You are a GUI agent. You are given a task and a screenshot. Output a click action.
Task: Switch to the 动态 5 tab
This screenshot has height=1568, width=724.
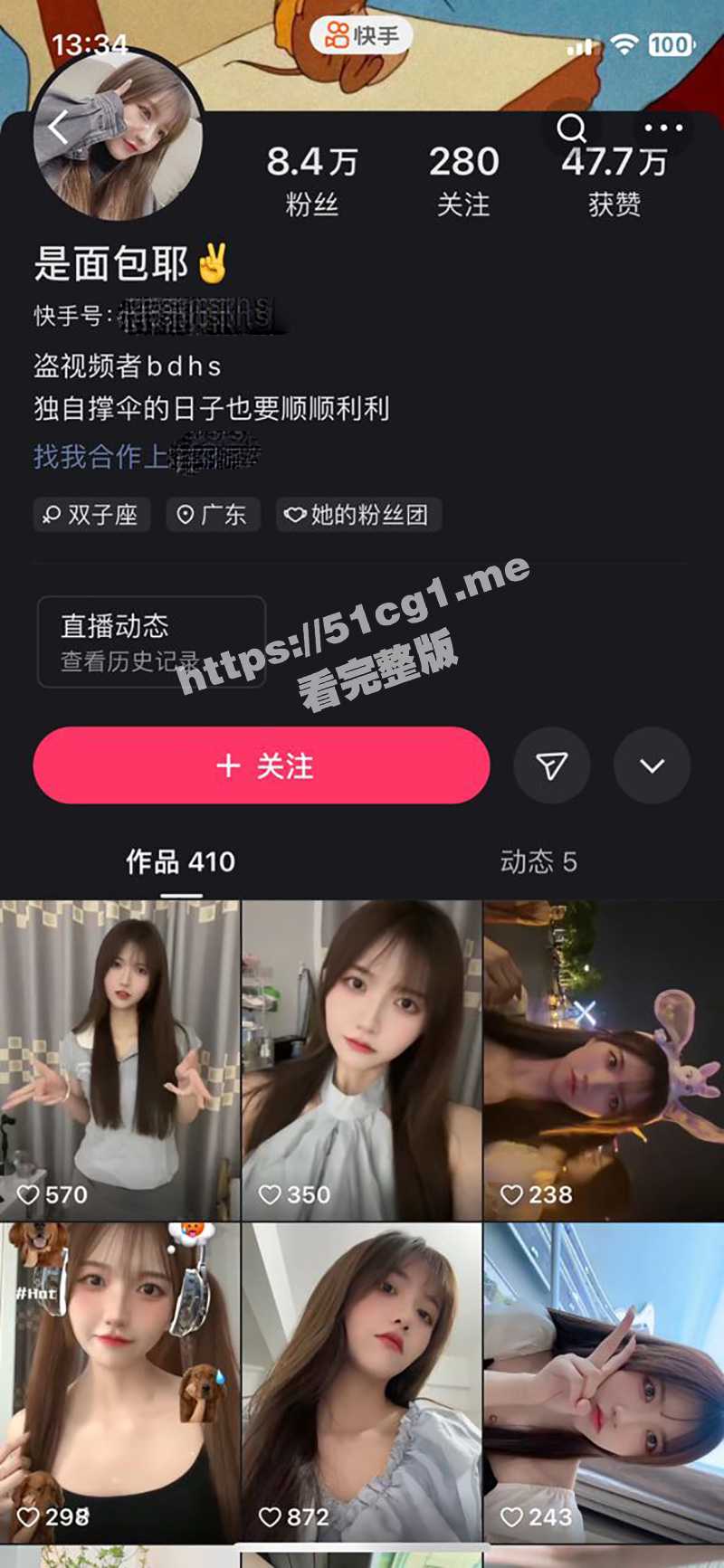coord(538,861)
